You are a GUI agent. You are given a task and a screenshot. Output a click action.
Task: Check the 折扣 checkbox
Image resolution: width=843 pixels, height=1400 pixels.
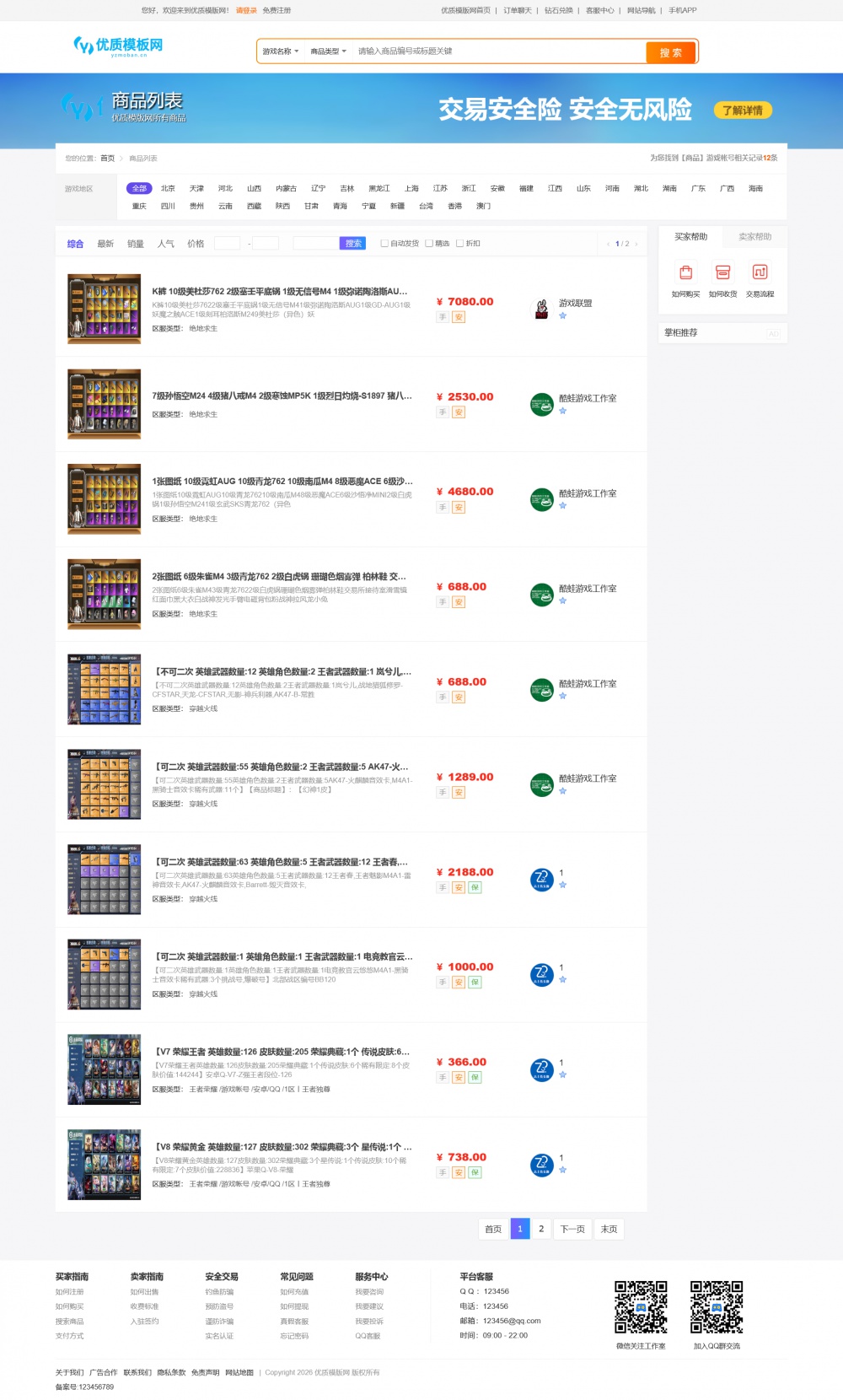[x=459, y=244]
